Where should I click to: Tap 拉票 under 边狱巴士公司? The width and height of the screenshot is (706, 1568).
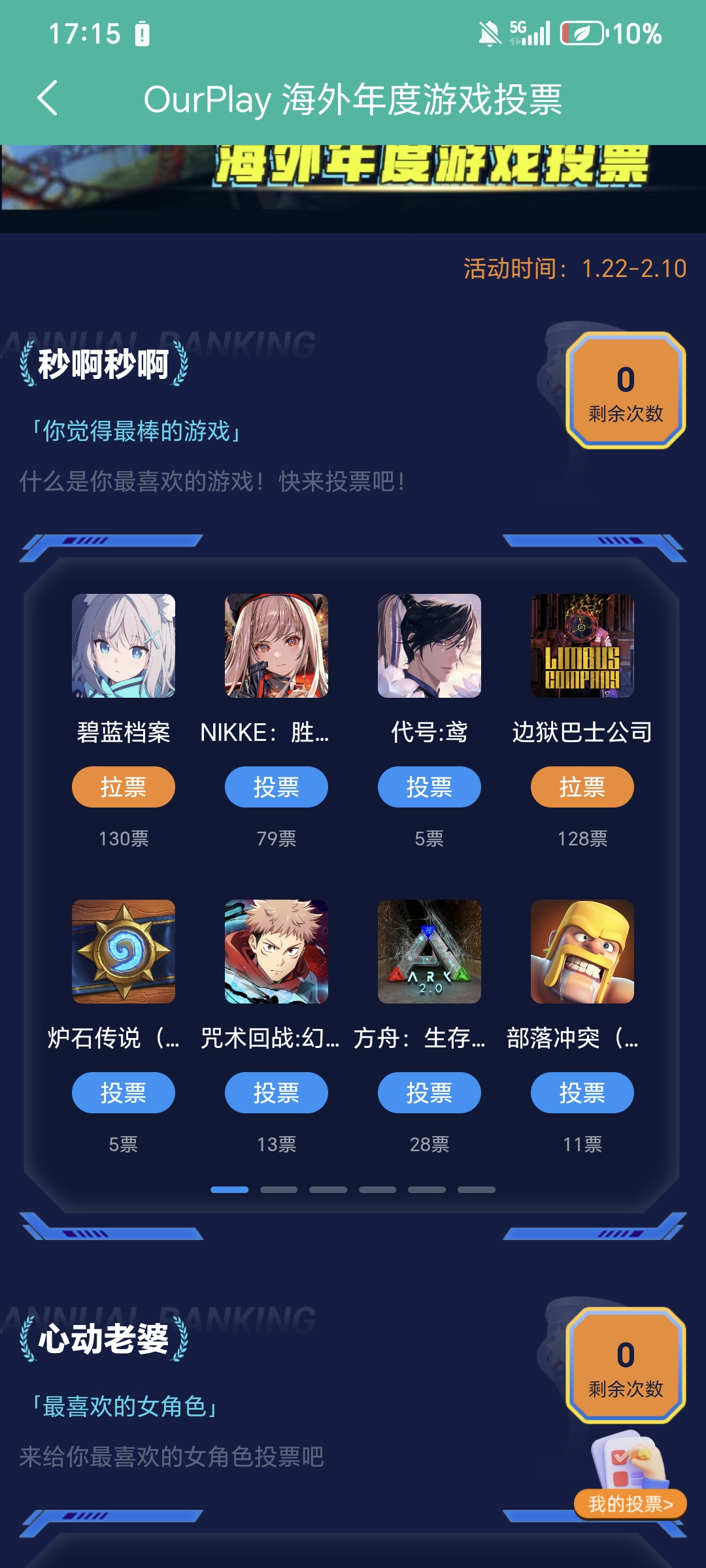(x=582, y=787)
